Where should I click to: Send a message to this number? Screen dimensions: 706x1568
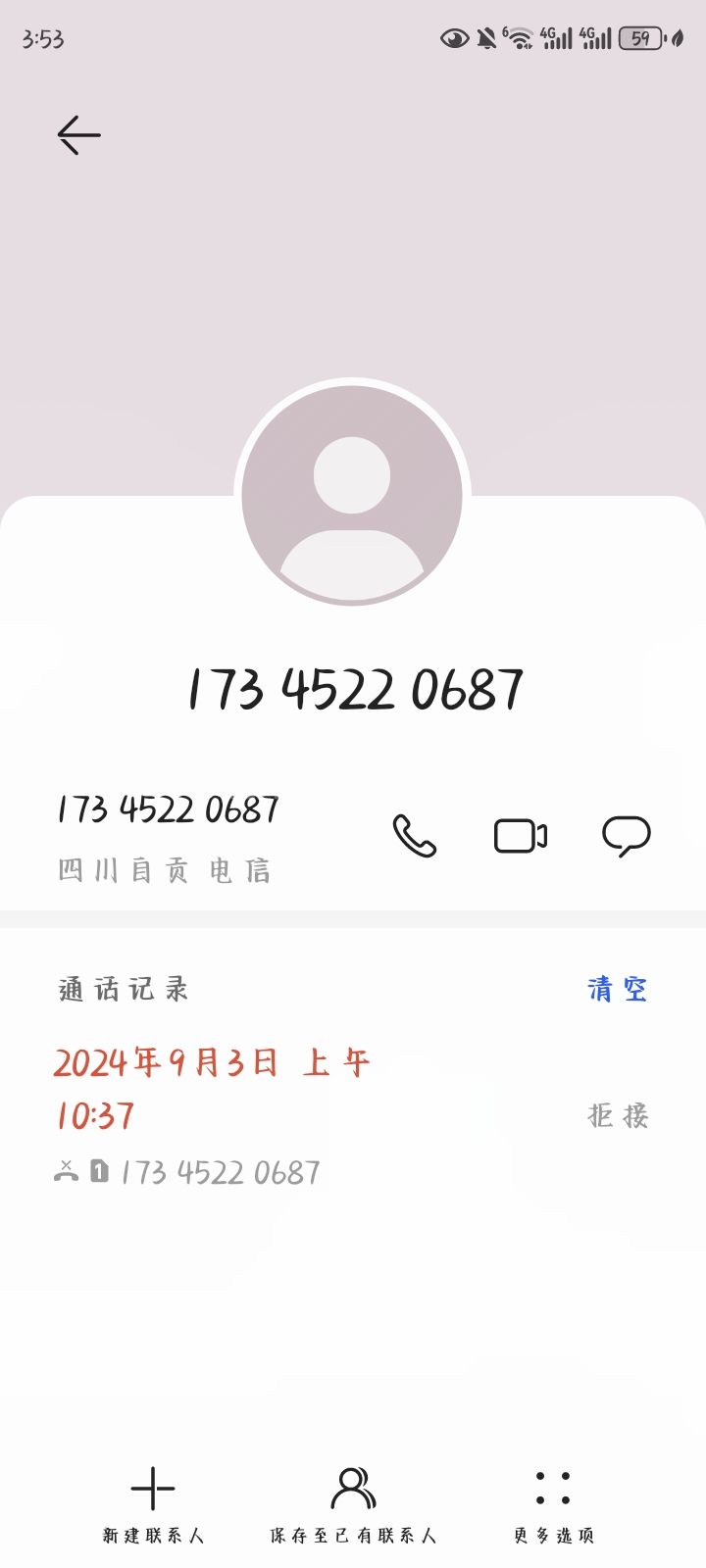pyautogui.click(x=626, y=836)
